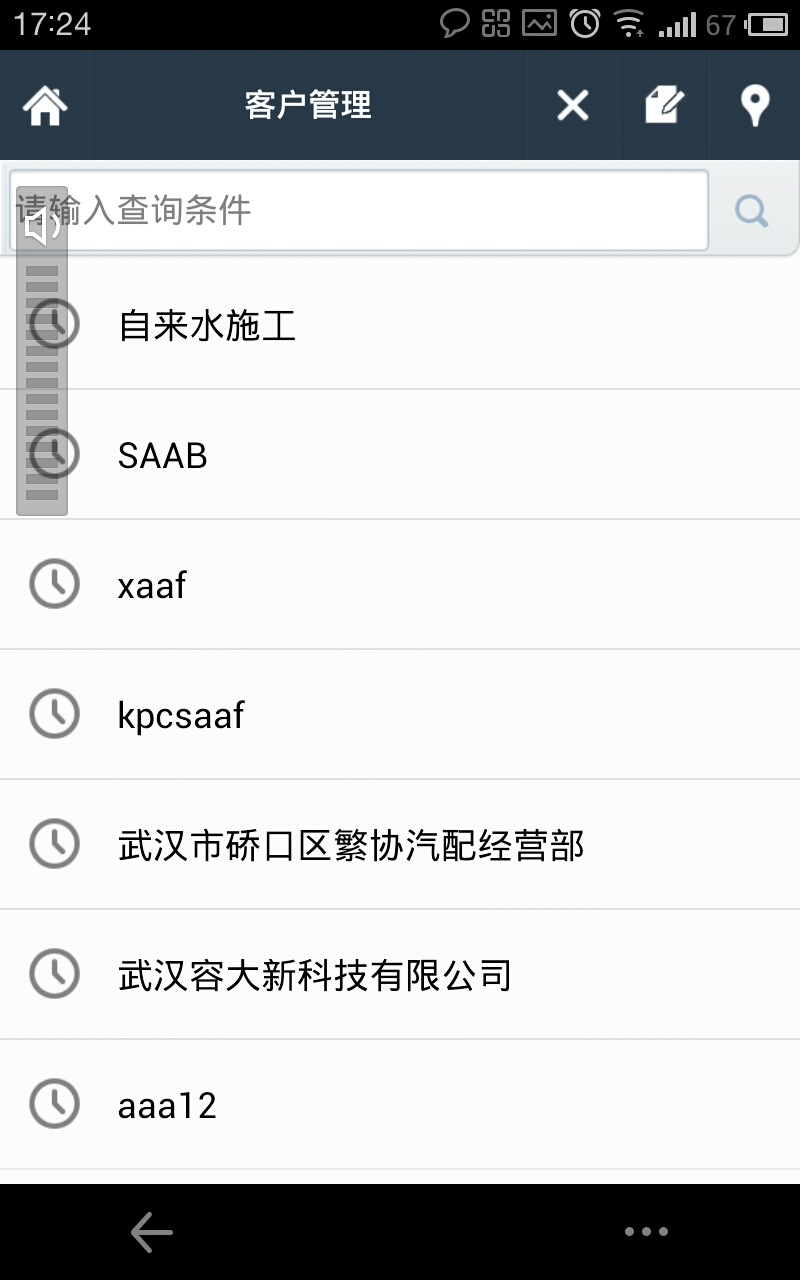Focus the 请输入查询条件 search field
800x1280 pixels.
coord(359,210)
